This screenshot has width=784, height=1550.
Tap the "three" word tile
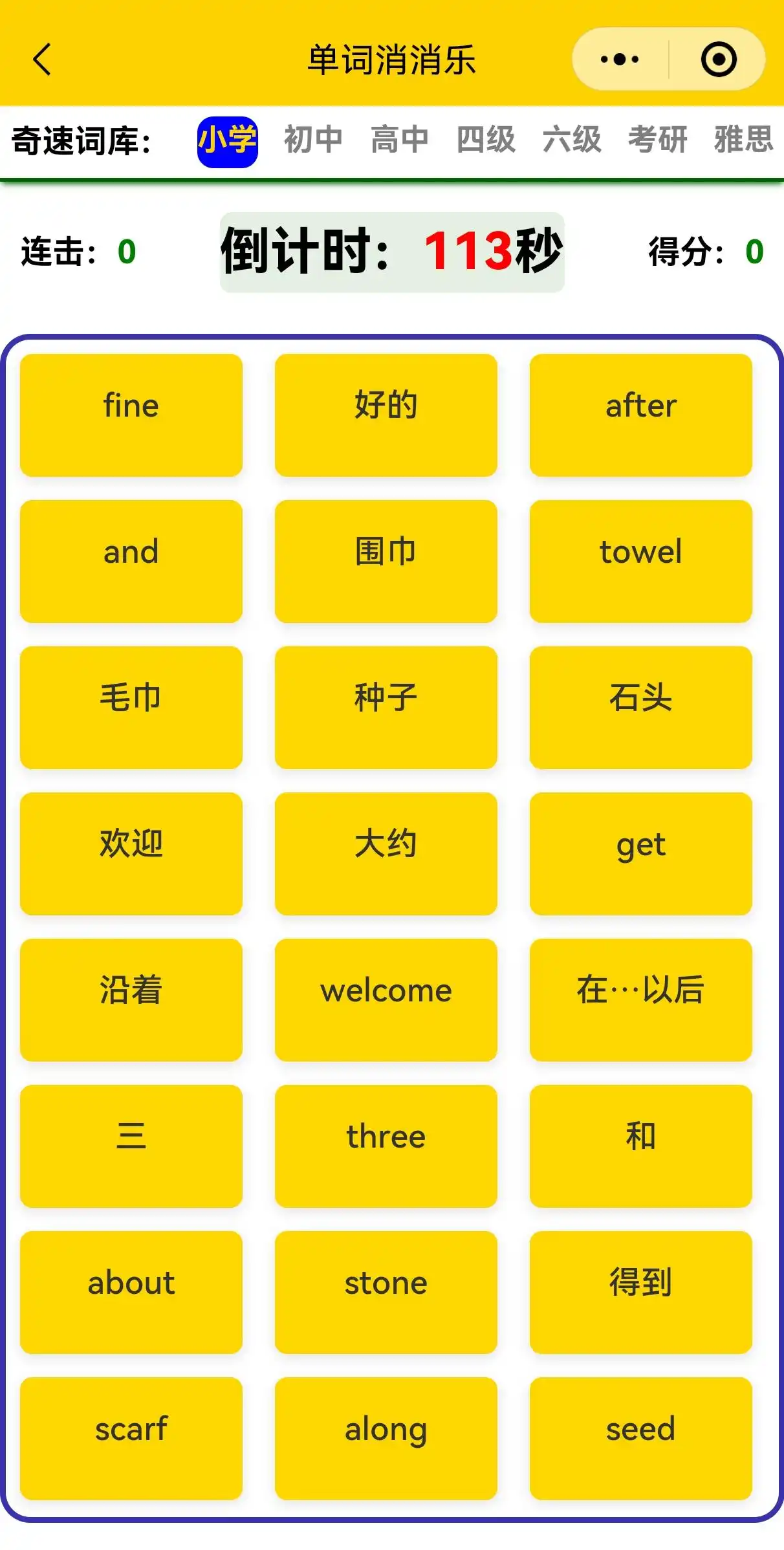386,1146
